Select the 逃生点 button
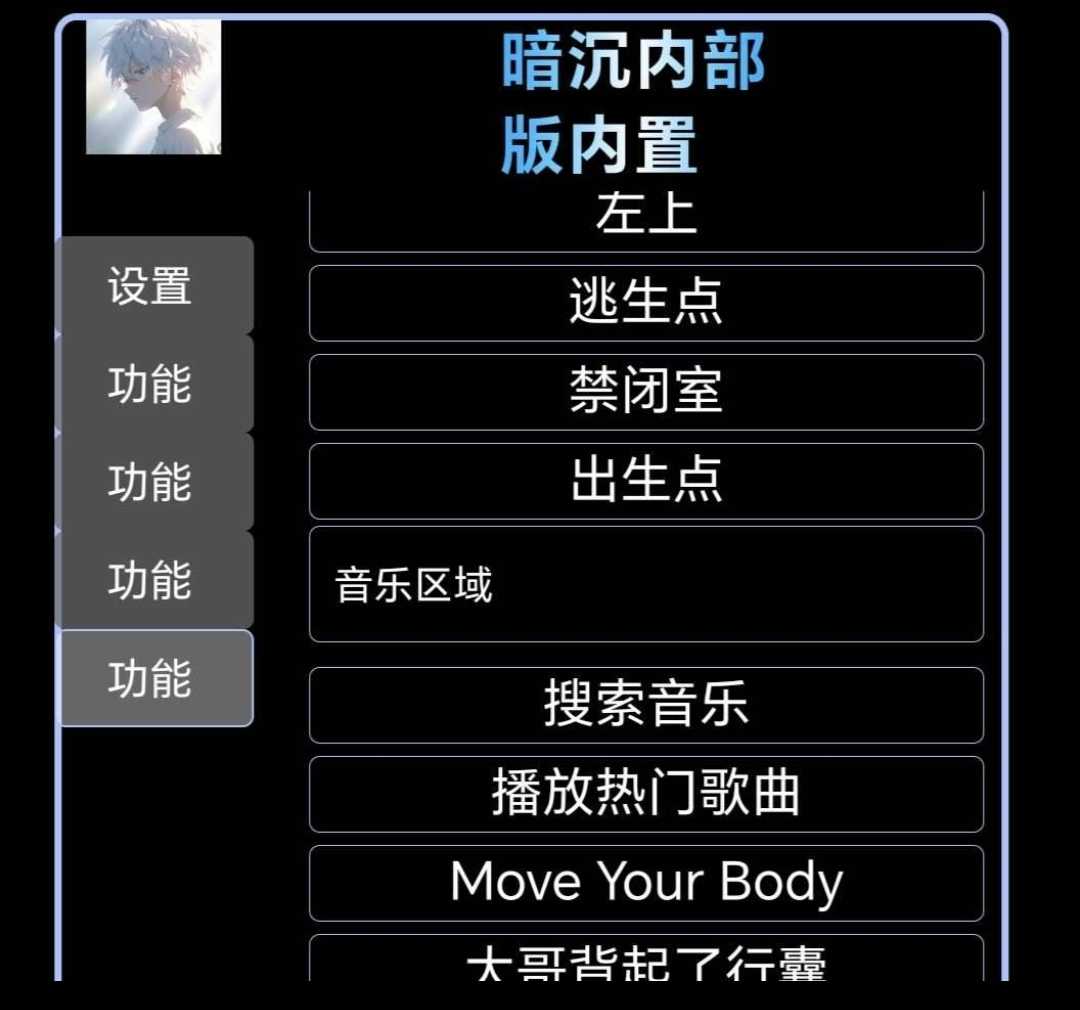The width and height of the screenshot is (1080, 1010). tap(646, 303)
